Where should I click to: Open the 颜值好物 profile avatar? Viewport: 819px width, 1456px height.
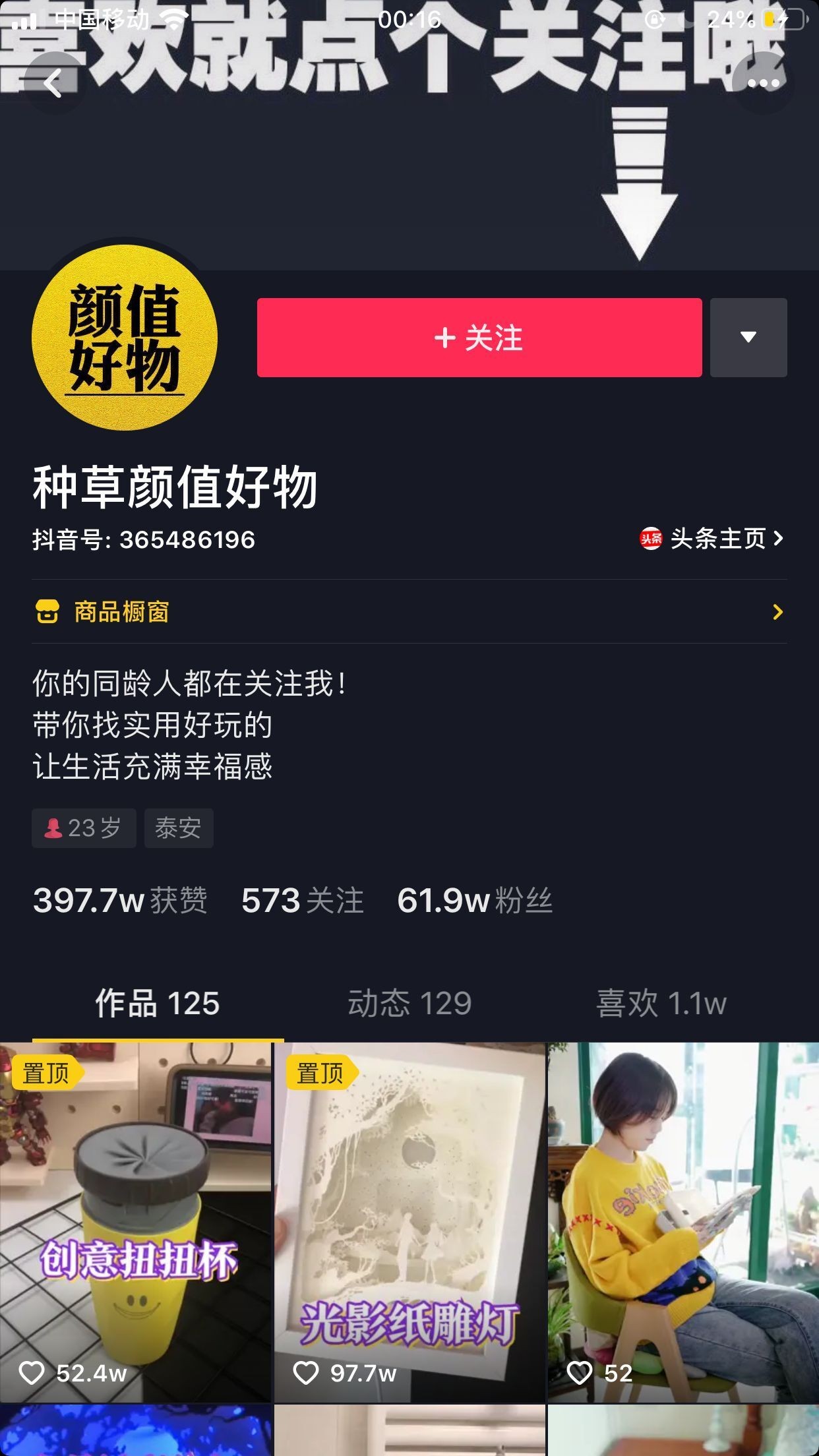pyautogui.click(x=125, y=337)
